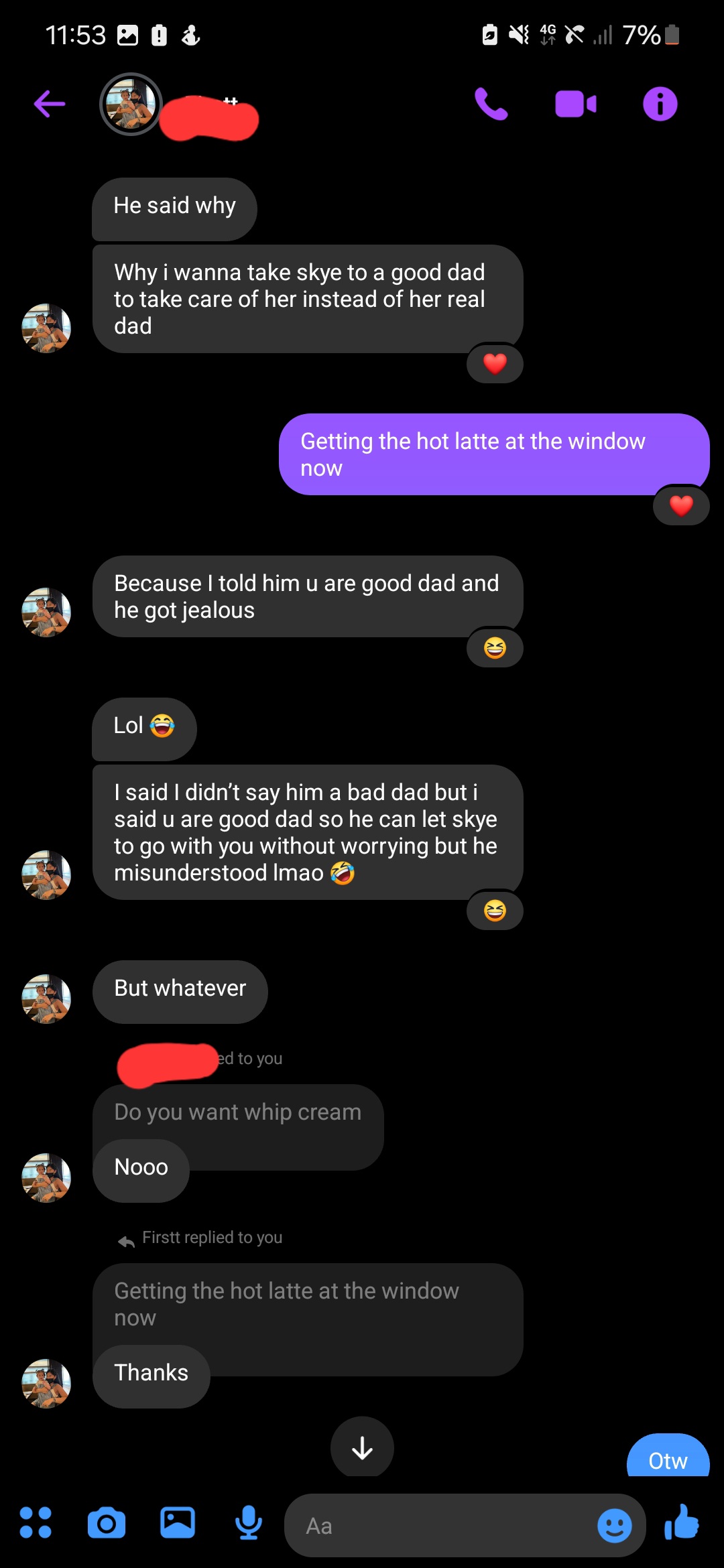Open the contact's profile picture in header

click(131, 104)
